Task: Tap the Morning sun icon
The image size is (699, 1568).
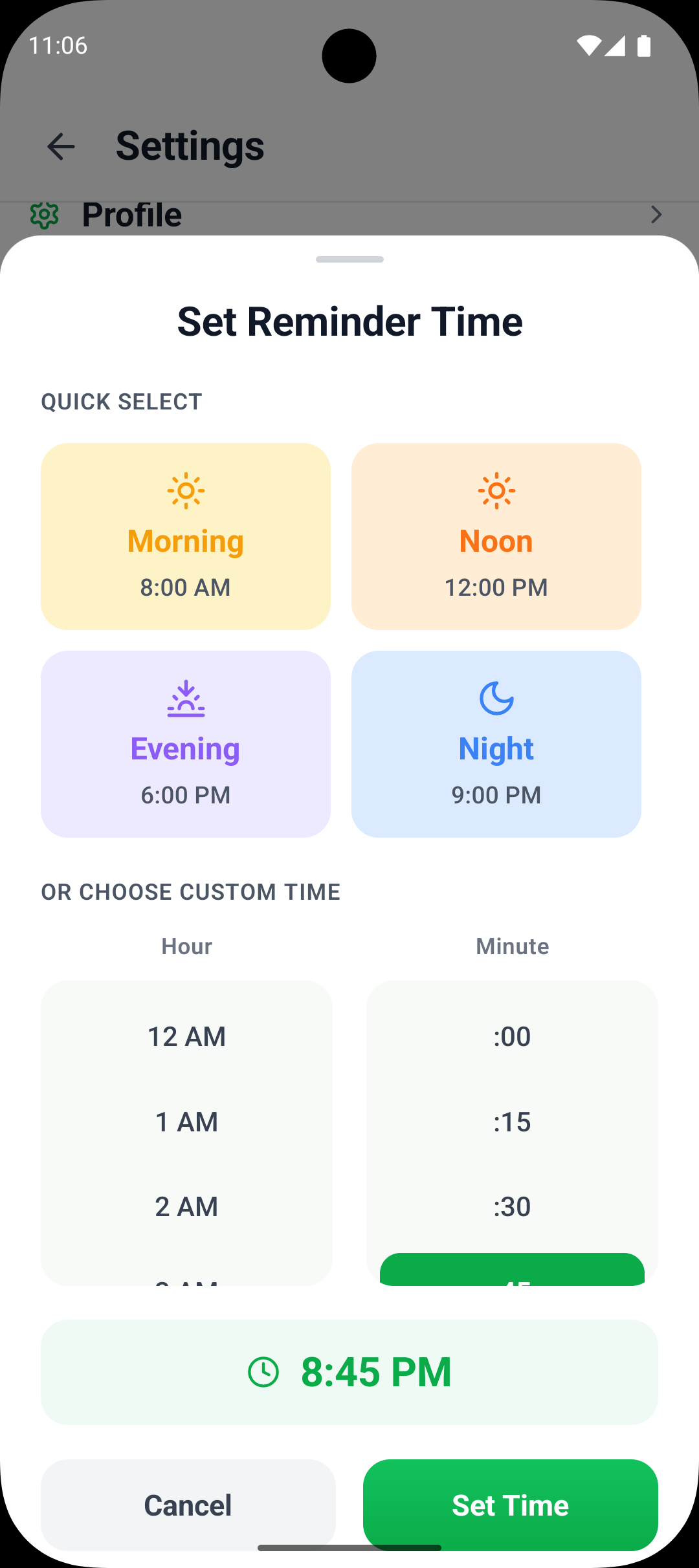Action: click(x=186, y=490)
